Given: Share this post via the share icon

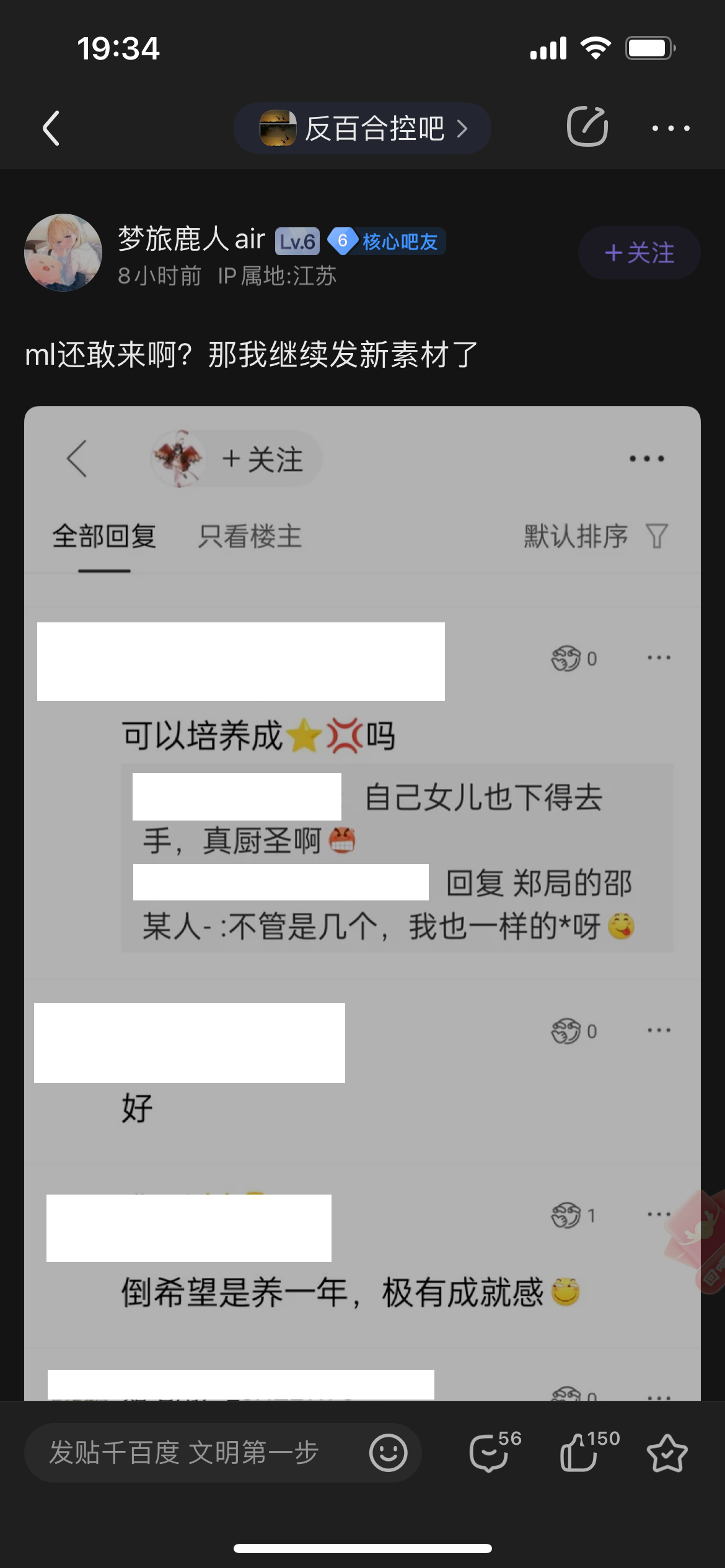Looking at the screenshot, I should click(587, 127).
